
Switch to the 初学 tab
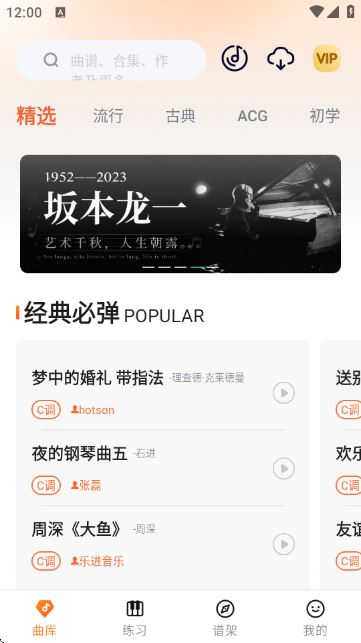click(x=324, y=116)
